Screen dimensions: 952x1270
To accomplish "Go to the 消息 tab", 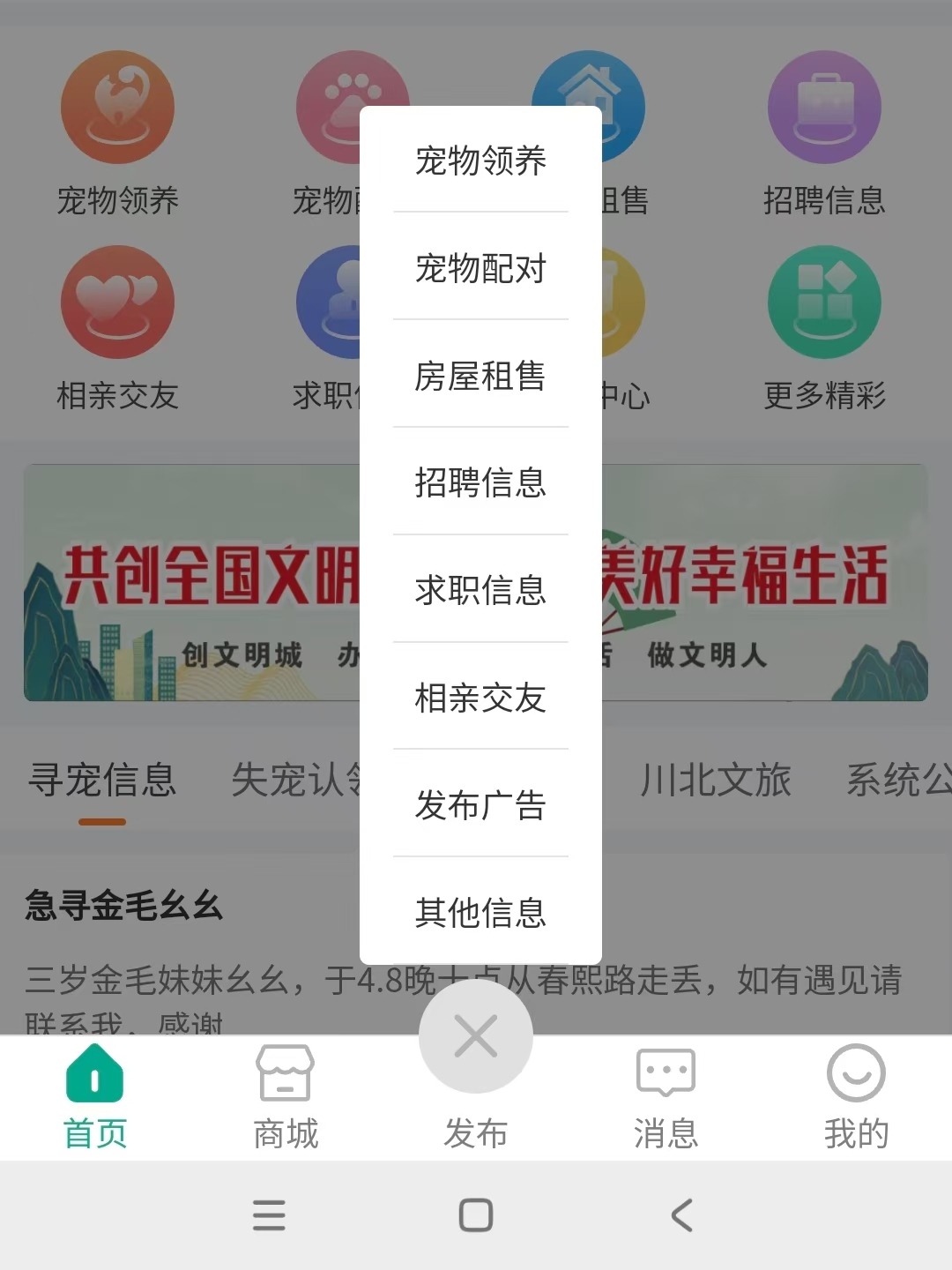I will tap(666, 1096).
